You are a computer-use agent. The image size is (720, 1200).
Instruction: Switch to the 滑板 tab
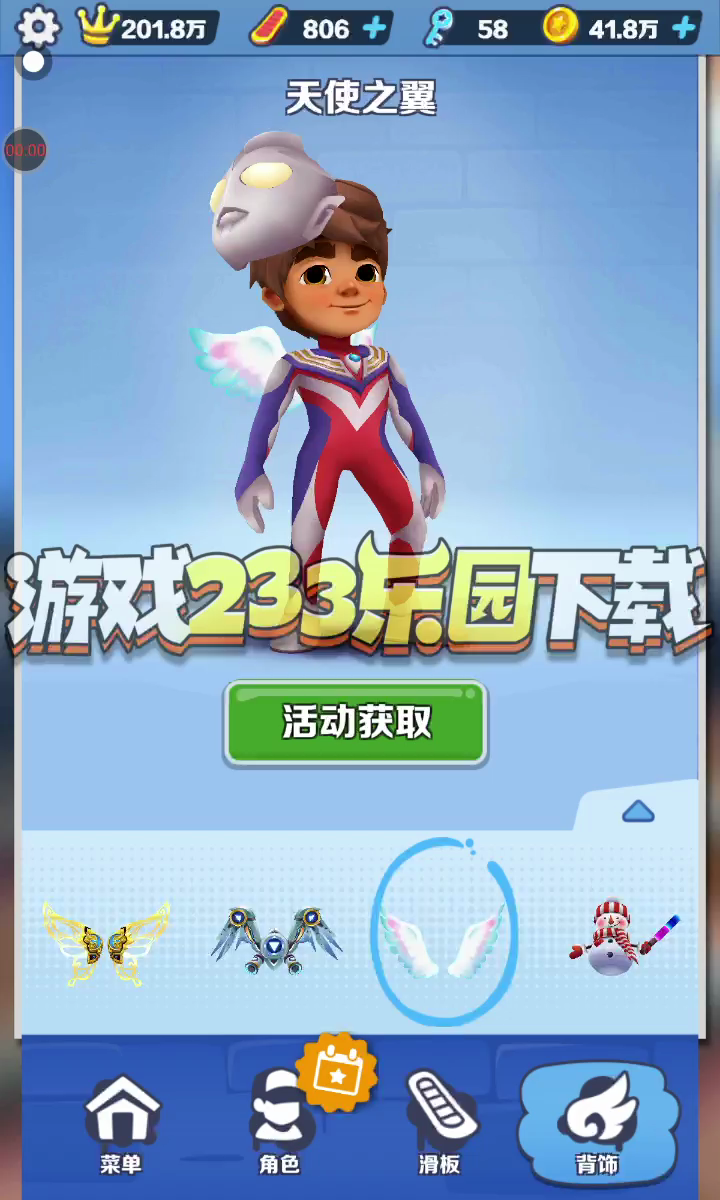438,1122
